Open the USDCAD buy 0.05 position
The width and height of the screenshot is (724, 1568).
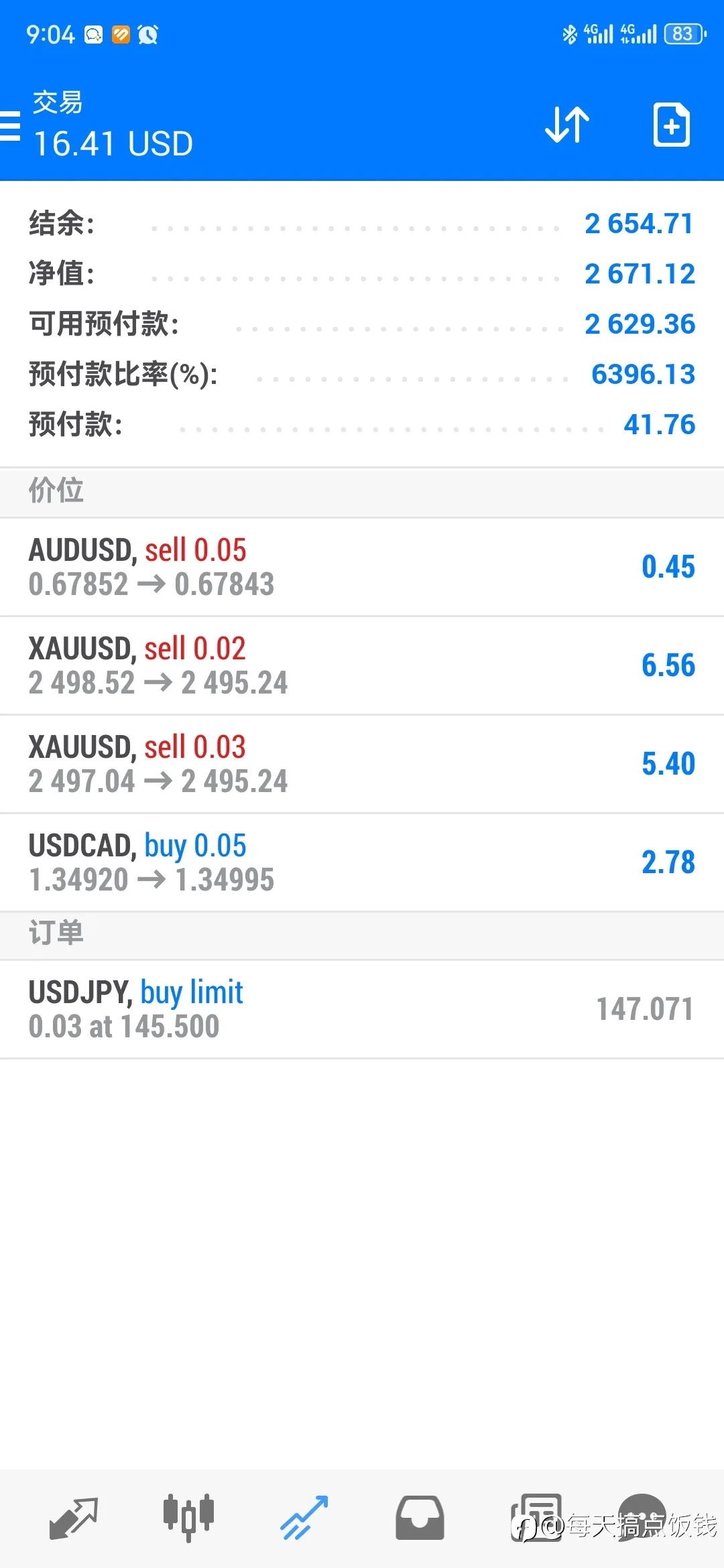click(362, 862)
